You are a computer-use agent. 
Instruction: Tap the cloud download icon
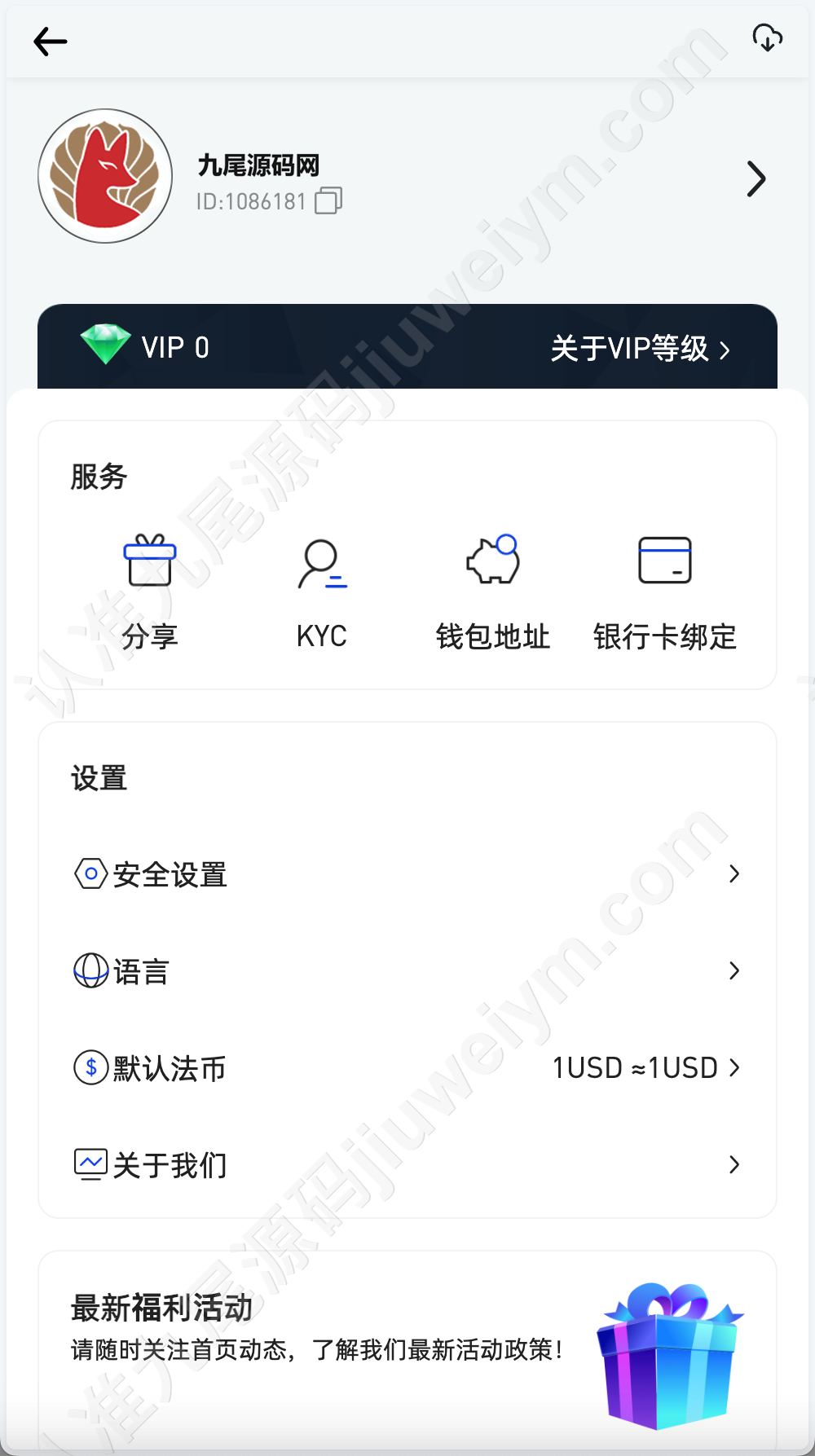coord(767,37)
